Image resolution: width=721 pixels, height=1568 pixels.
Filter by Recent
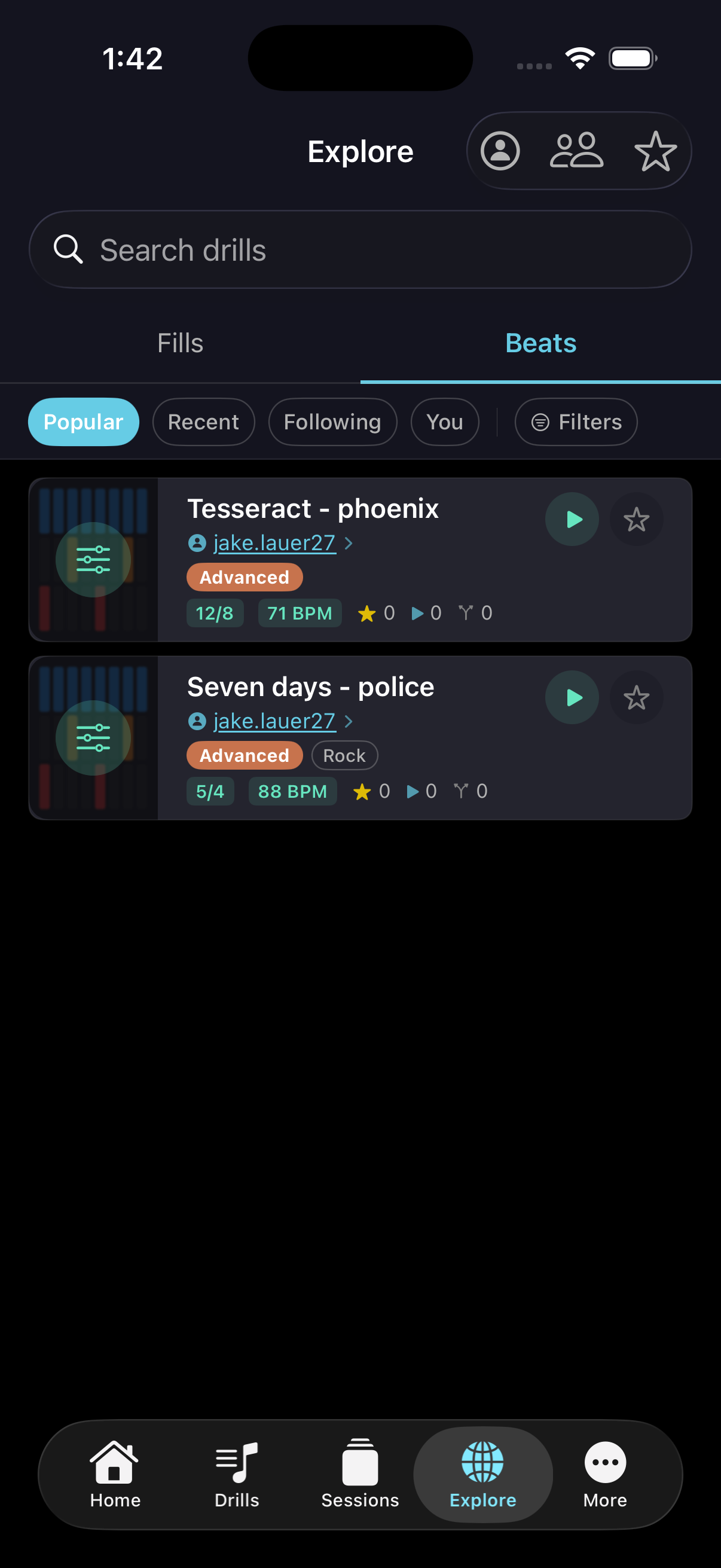(x=203, y=422)
